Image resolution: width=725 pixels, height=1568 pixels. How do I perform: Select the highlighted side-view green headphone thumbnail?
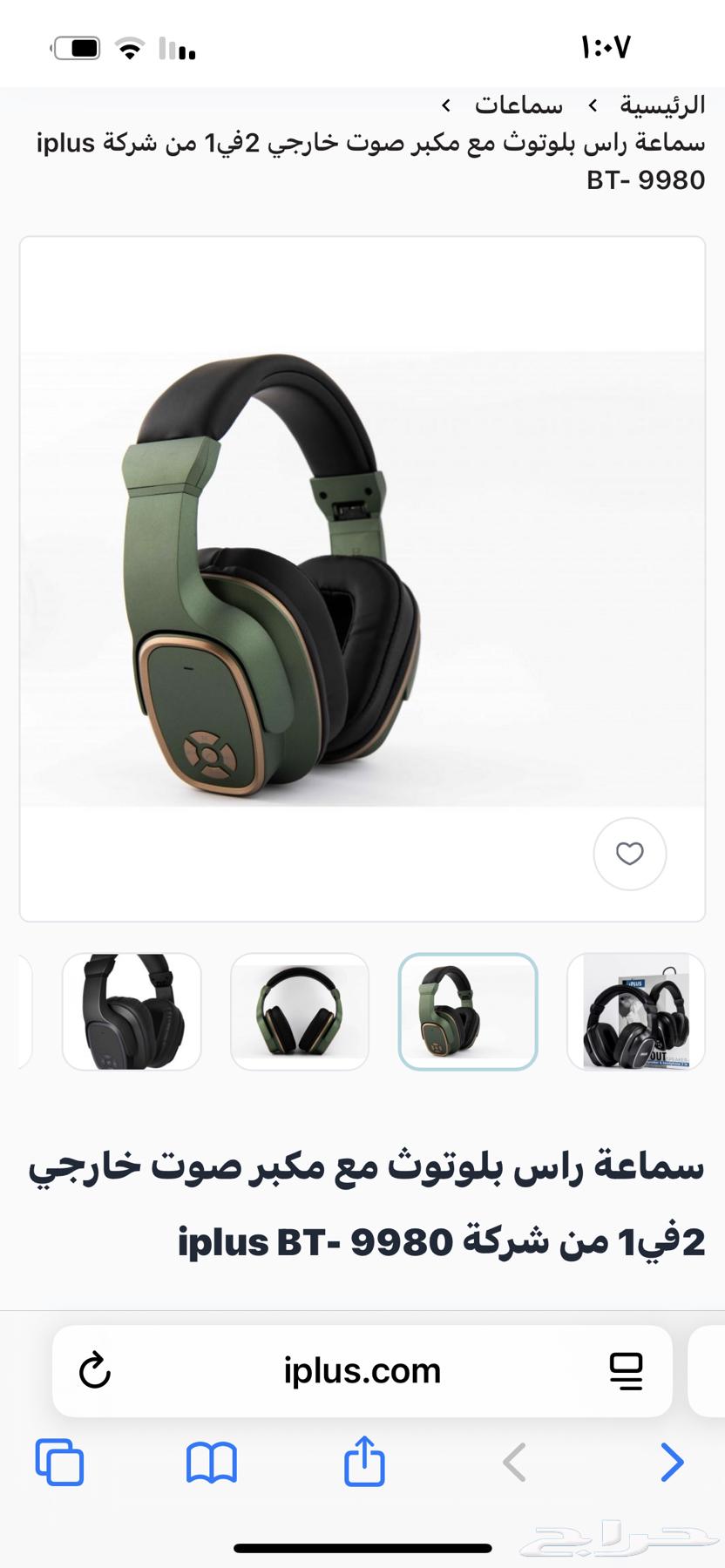pos(468,1011)
